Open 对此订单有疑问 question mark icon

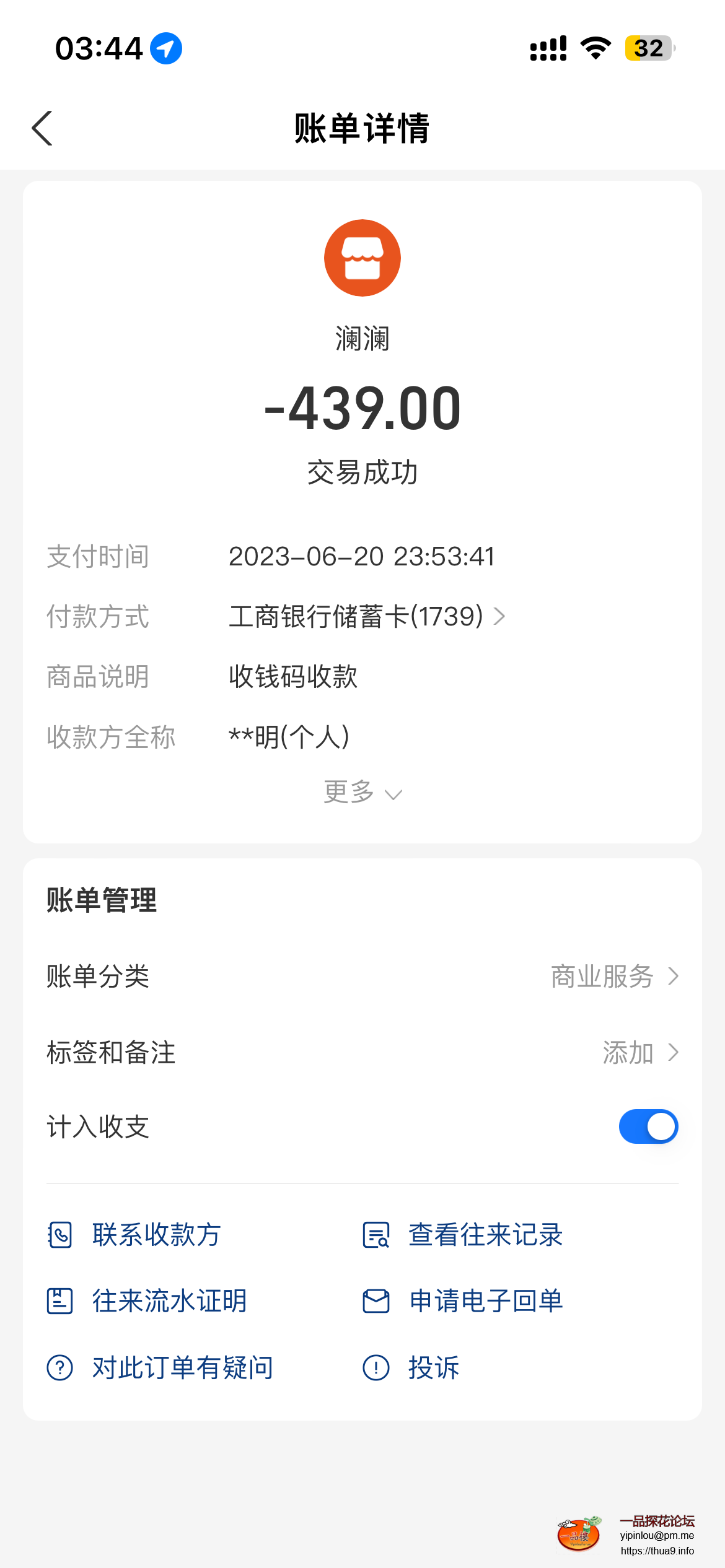(60, 1368)
